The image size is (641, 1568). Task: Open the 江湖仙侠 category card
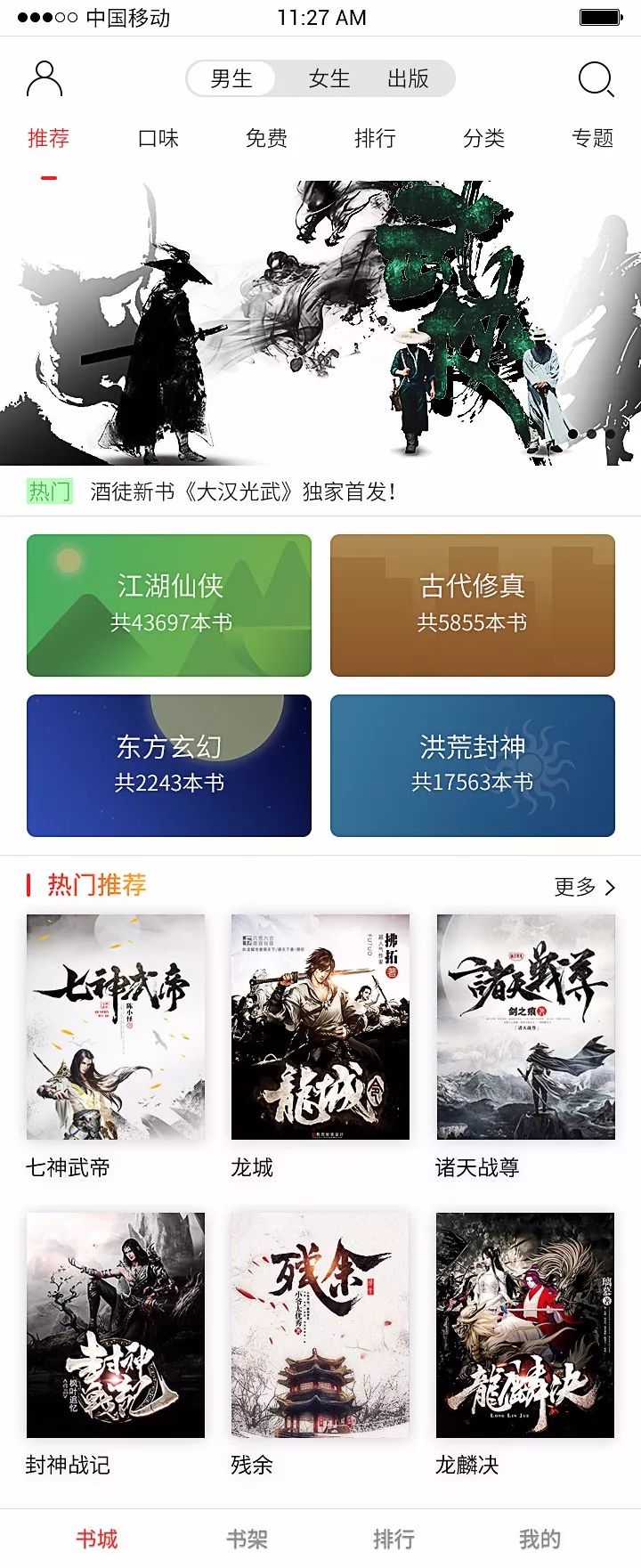pyautogui.click(x=169, y=605)
